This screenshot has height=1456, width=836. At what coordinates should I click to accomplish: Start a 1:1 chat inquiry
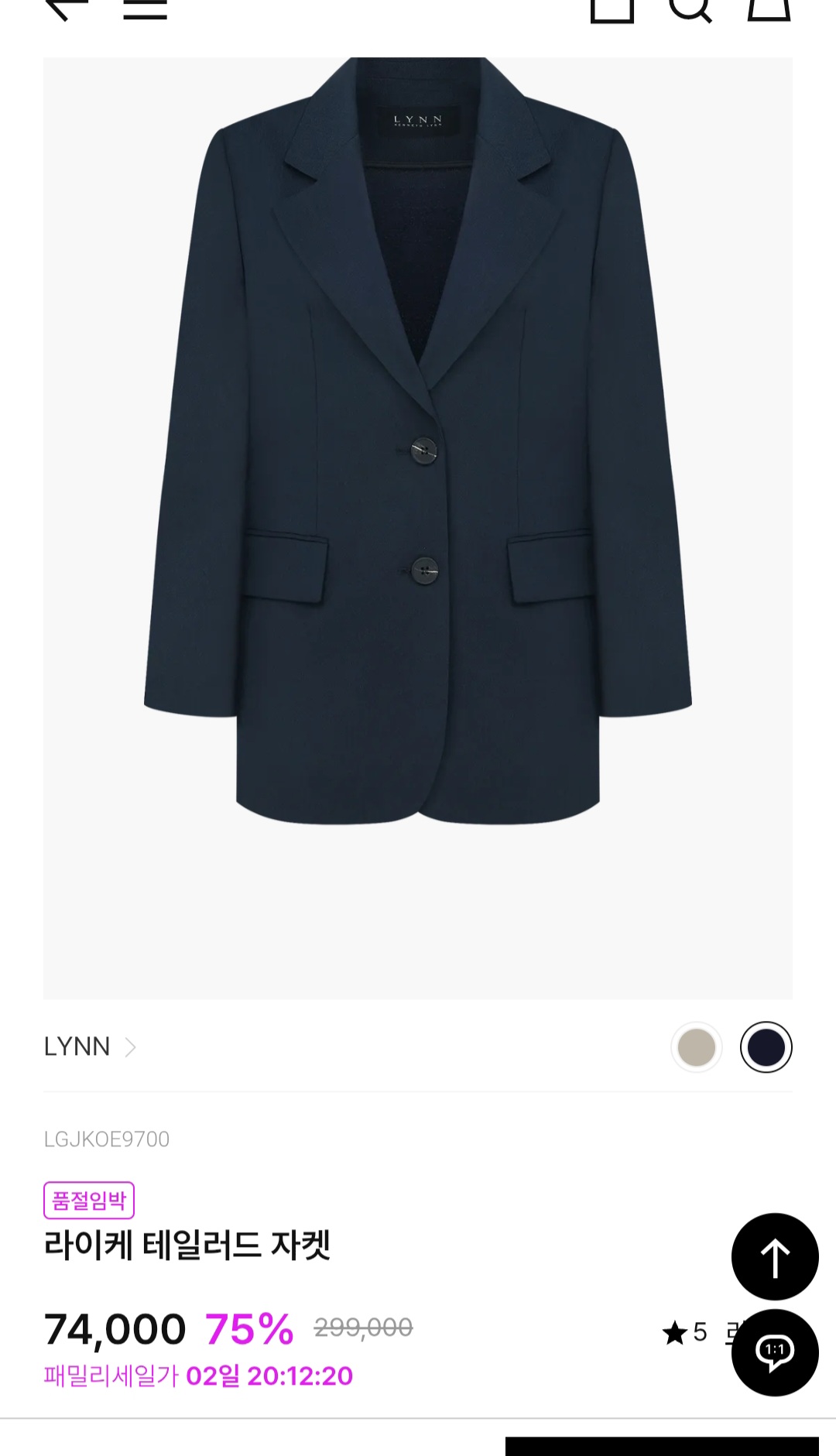[x=775, y=1352]
